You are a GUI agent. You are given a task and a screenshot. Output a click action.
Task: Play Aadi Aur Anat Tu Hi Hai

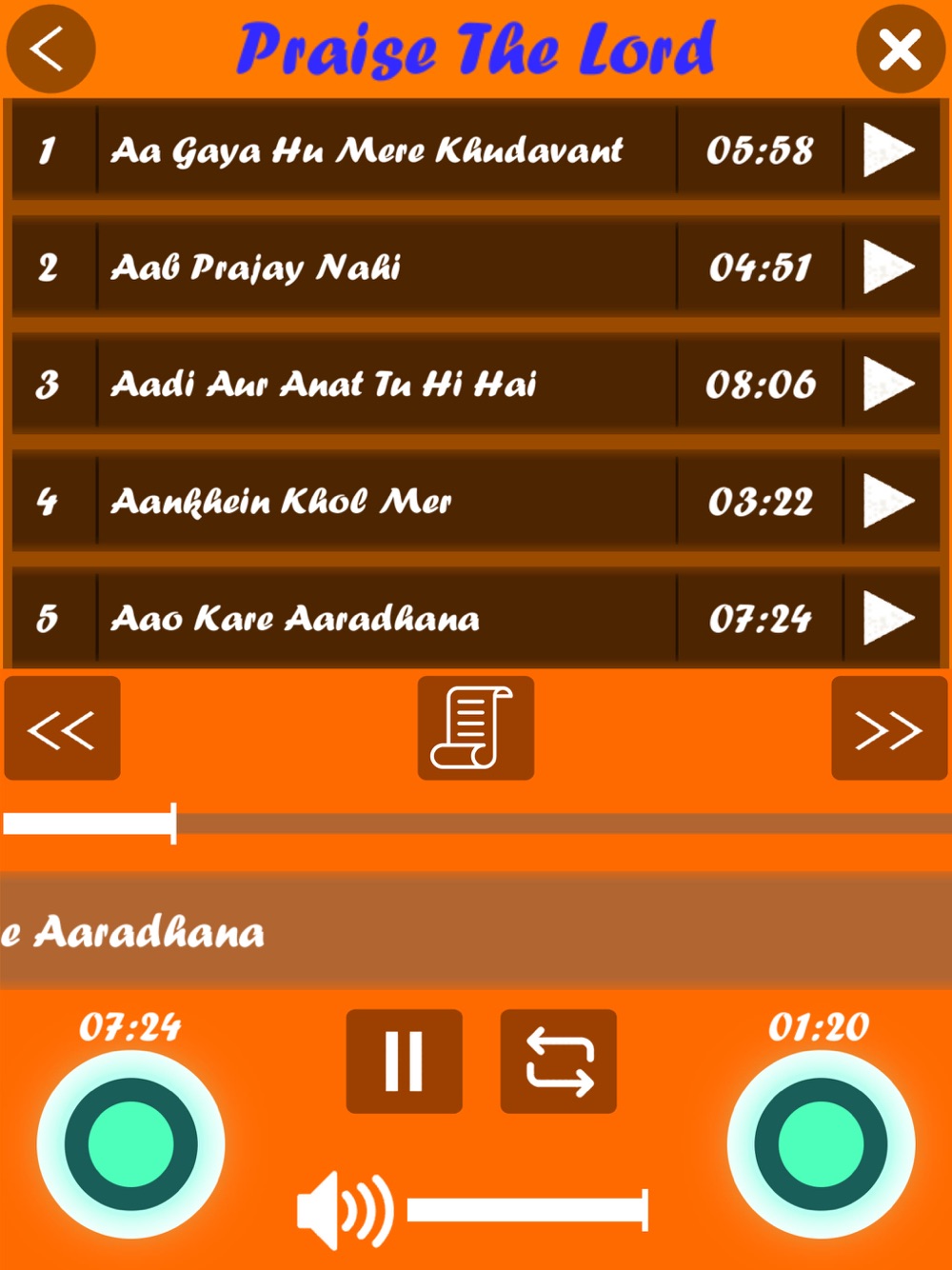(x=889, y=384)
